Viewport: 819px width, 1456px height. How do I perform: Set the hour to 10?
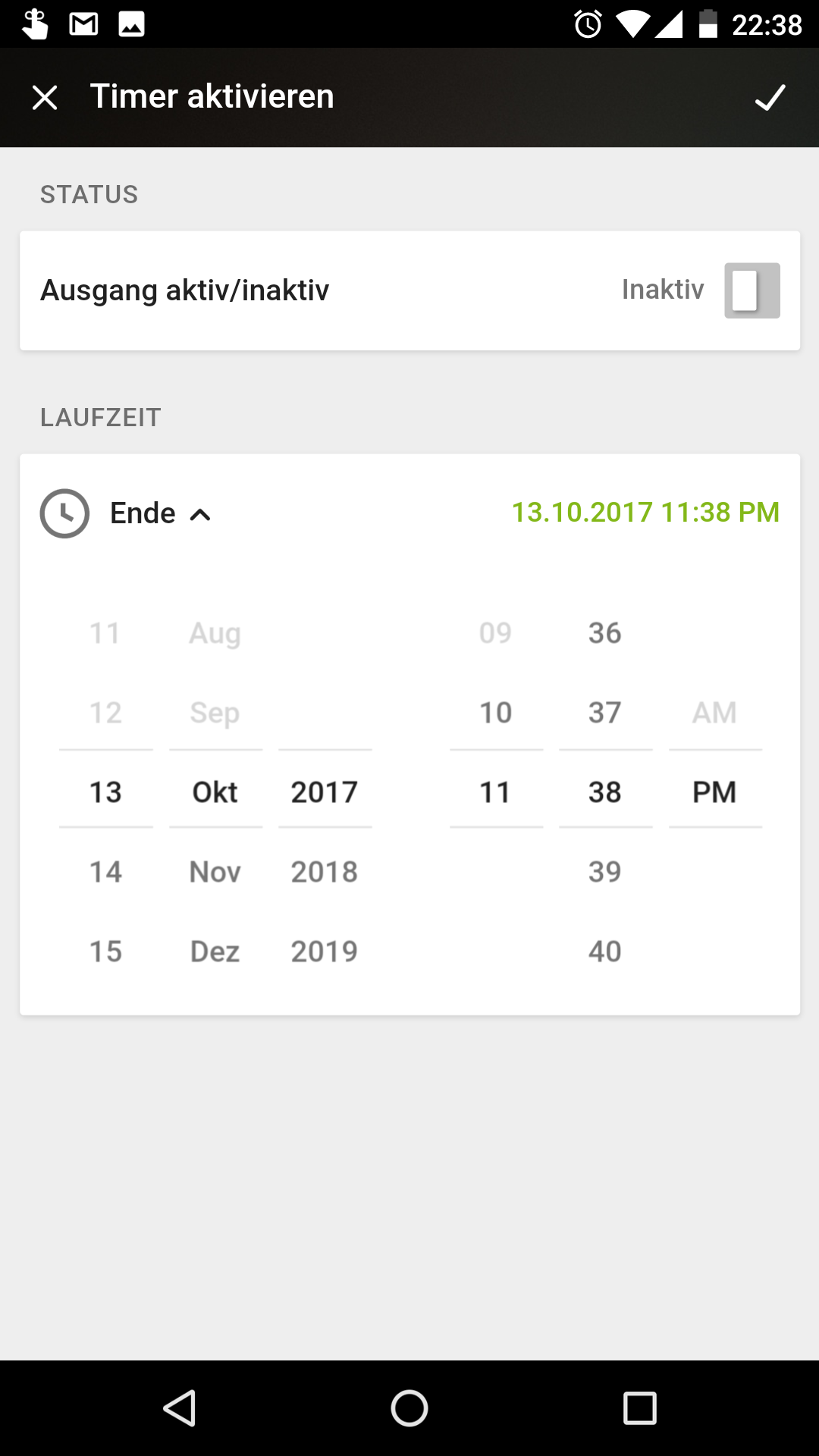[496, 713]
